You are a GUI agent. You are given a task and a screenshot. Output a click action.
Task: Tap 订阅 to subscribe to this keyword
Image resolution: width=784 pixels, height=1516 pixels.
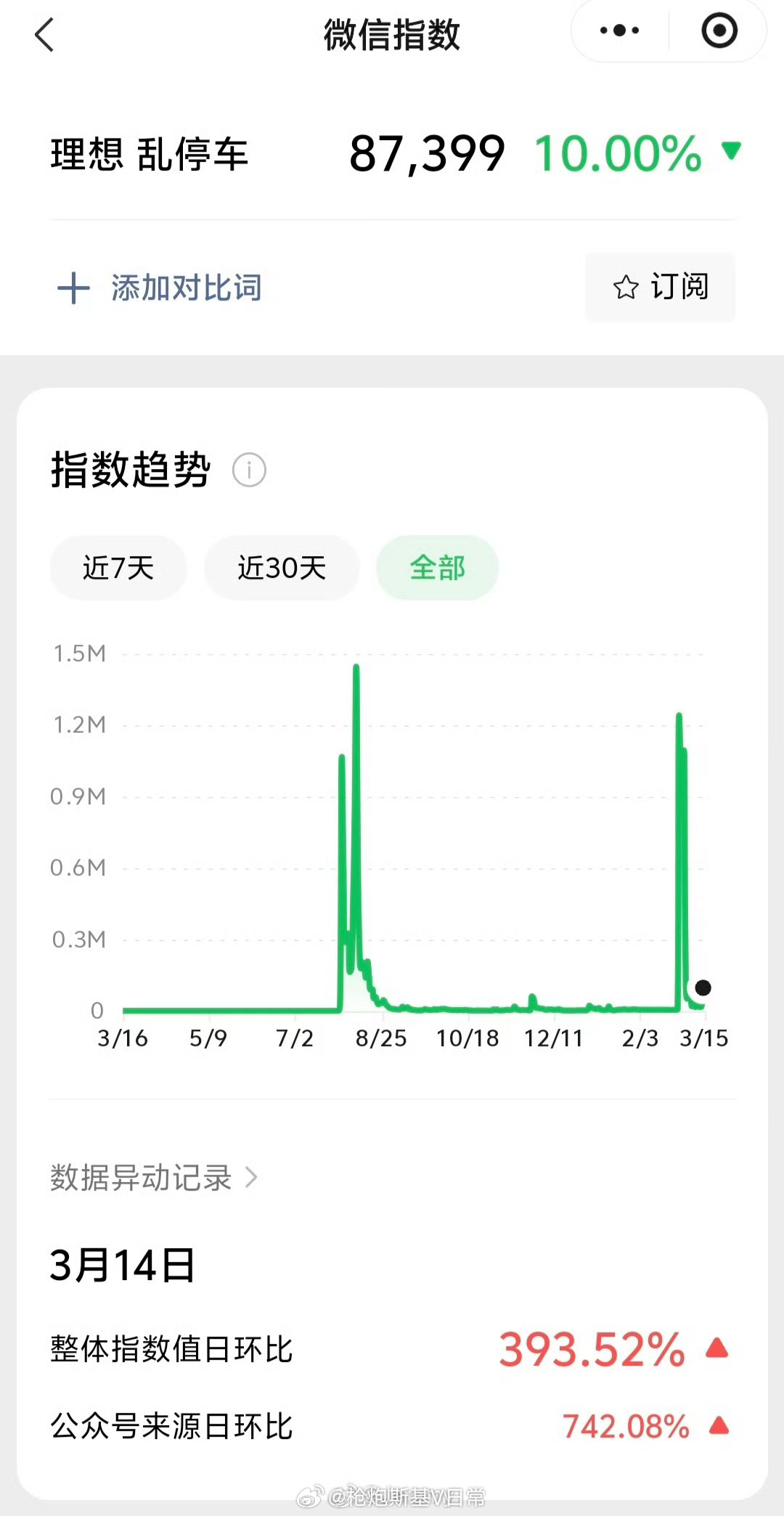click(678, 288)
